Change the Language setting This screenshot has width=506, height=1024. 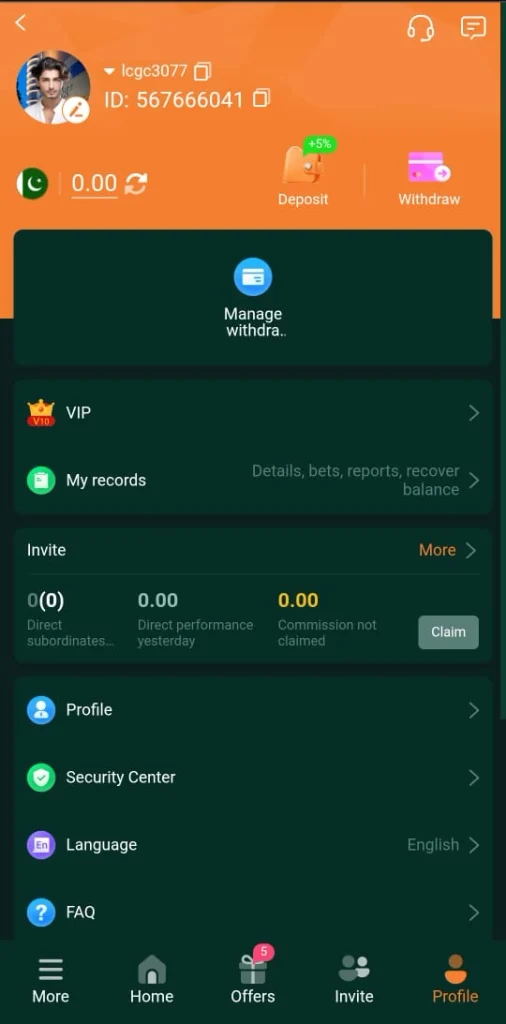pyautogui.click(x=253, y=844)
